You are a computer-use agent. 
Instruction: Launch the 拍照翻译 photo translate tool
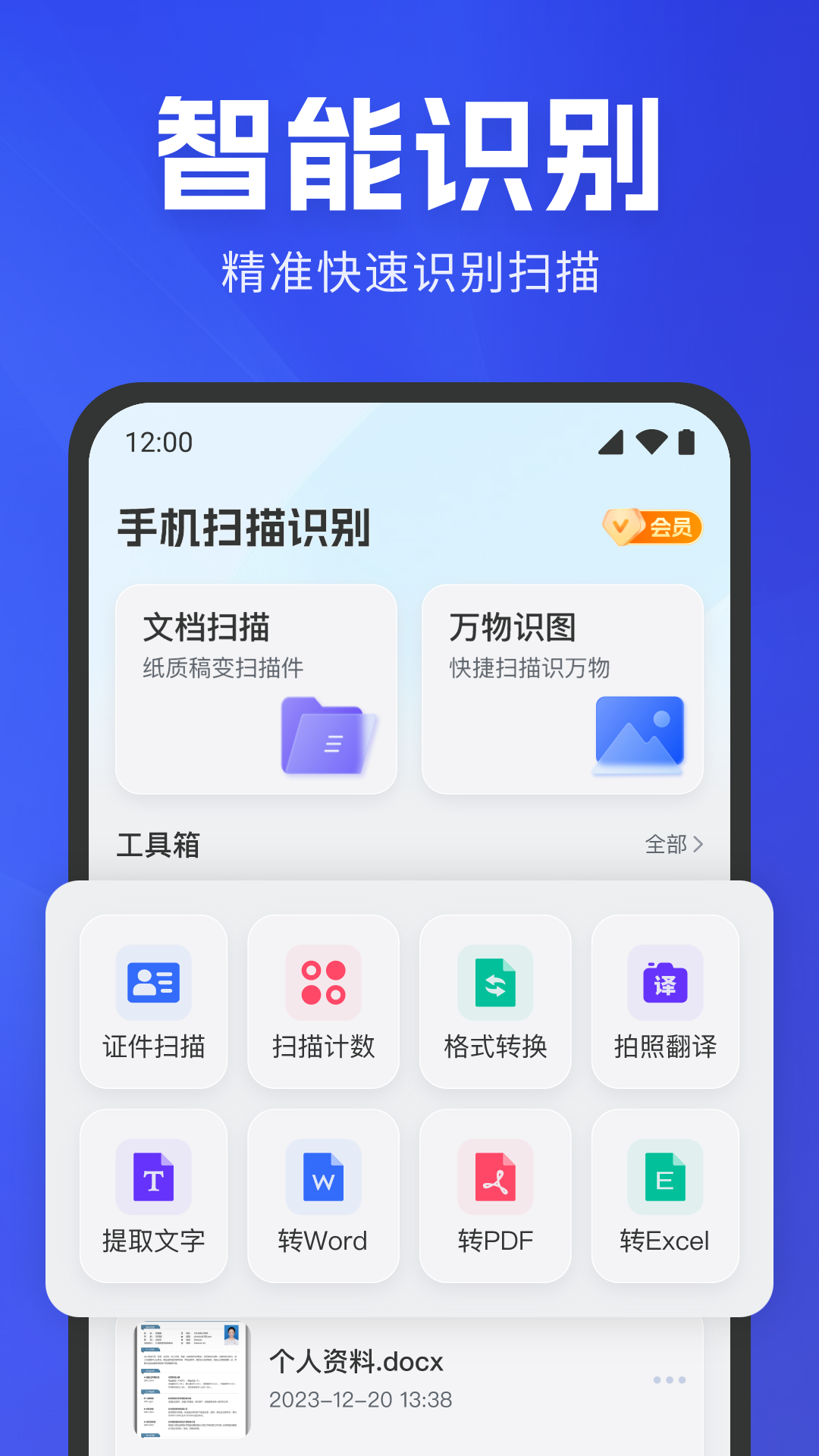tap(665, 1003)
